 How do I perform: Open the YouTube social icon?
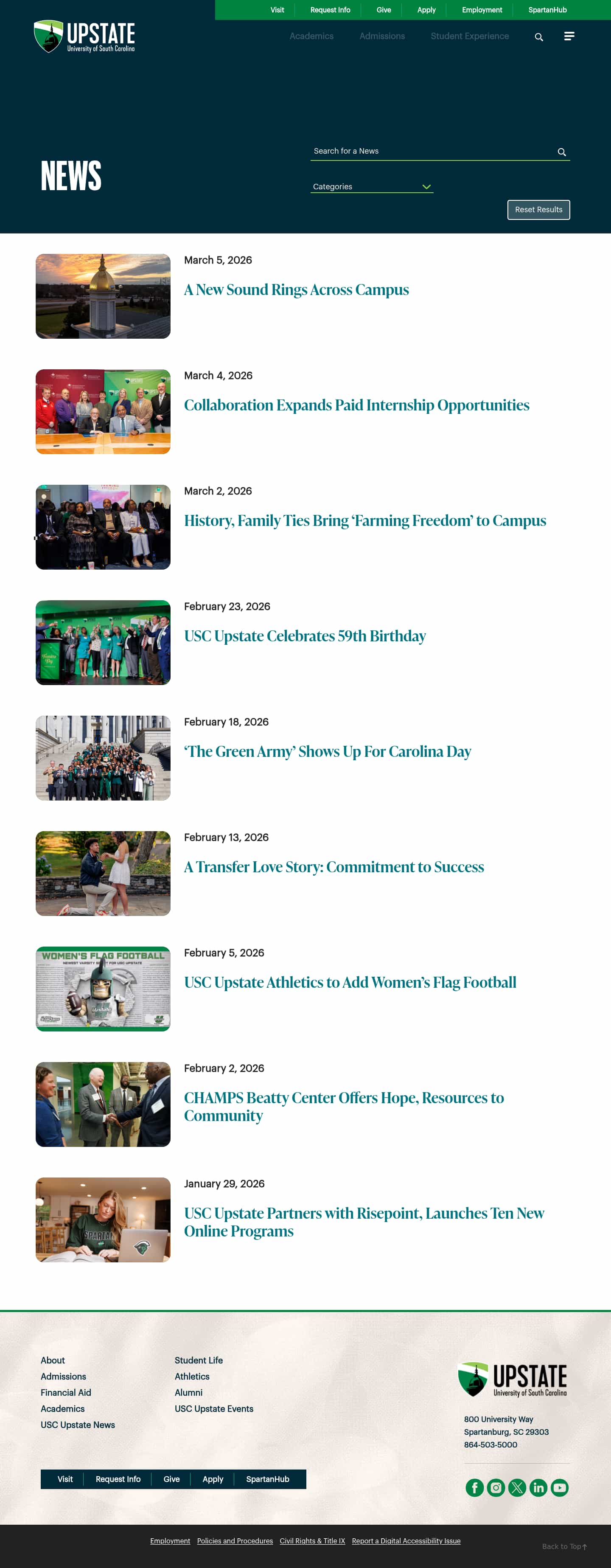[x=559, y=1487]
